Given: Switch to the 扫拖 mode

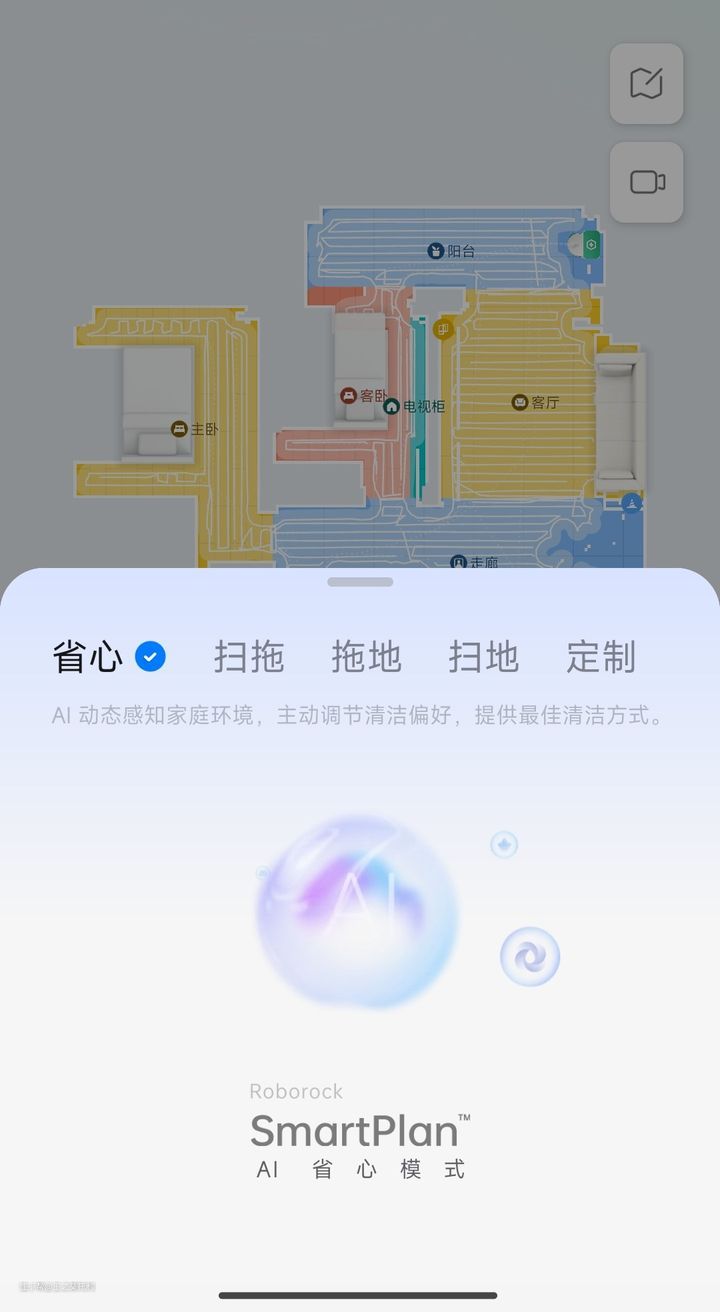Looking at the screenshot, I should click(x=249, y=657).
